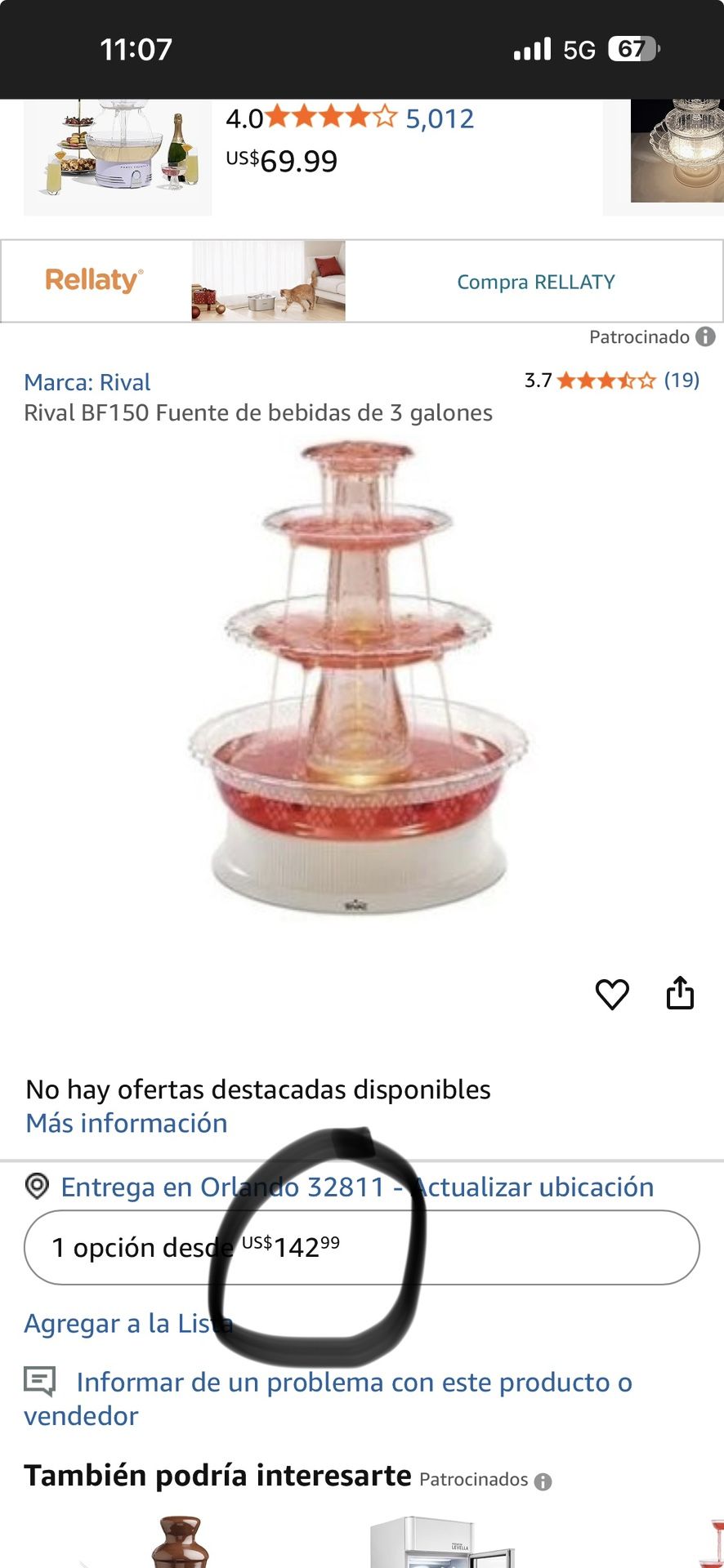Viewport: 724px width, 1568px height.
Task: Tap the heart icon to save product
Action: 612,994
